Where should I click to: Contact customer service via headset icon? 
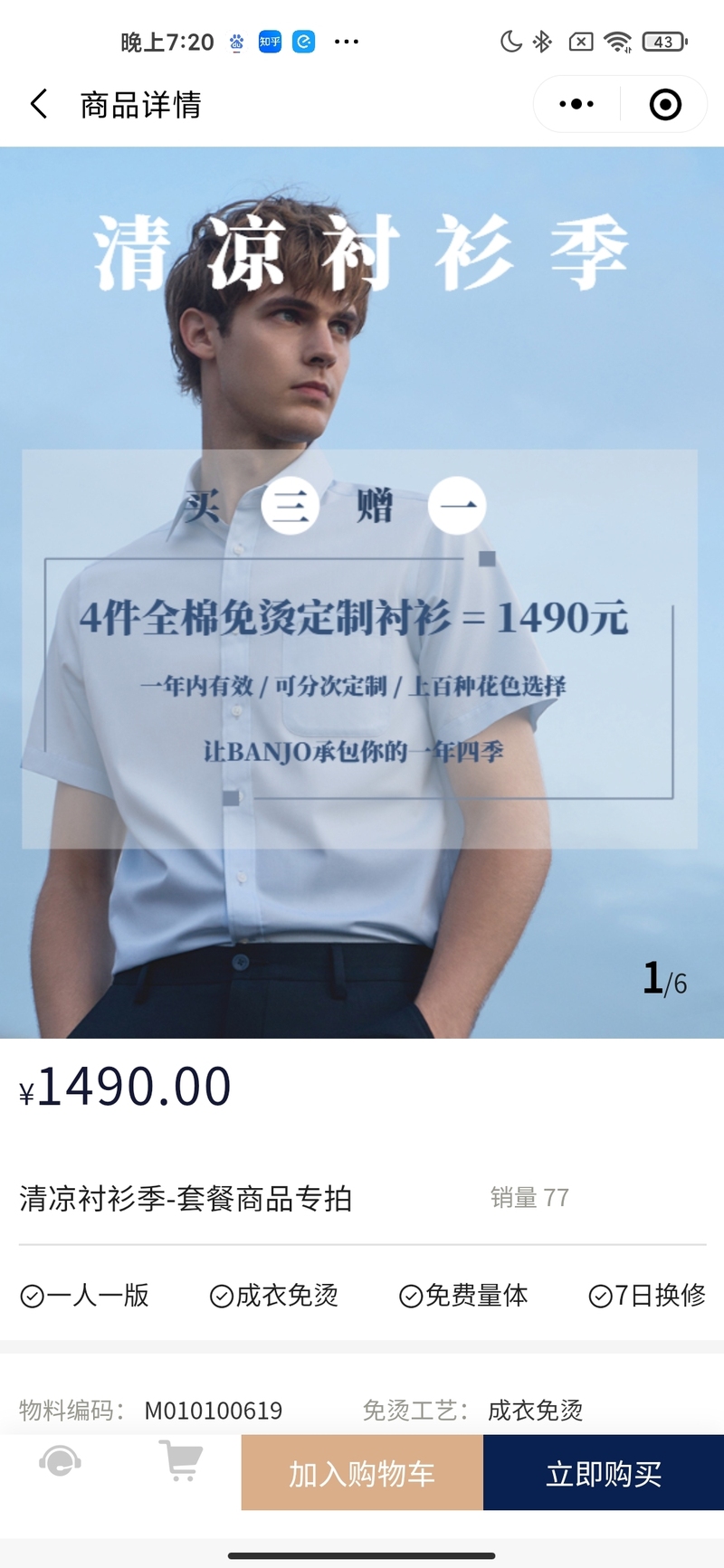60,1461
